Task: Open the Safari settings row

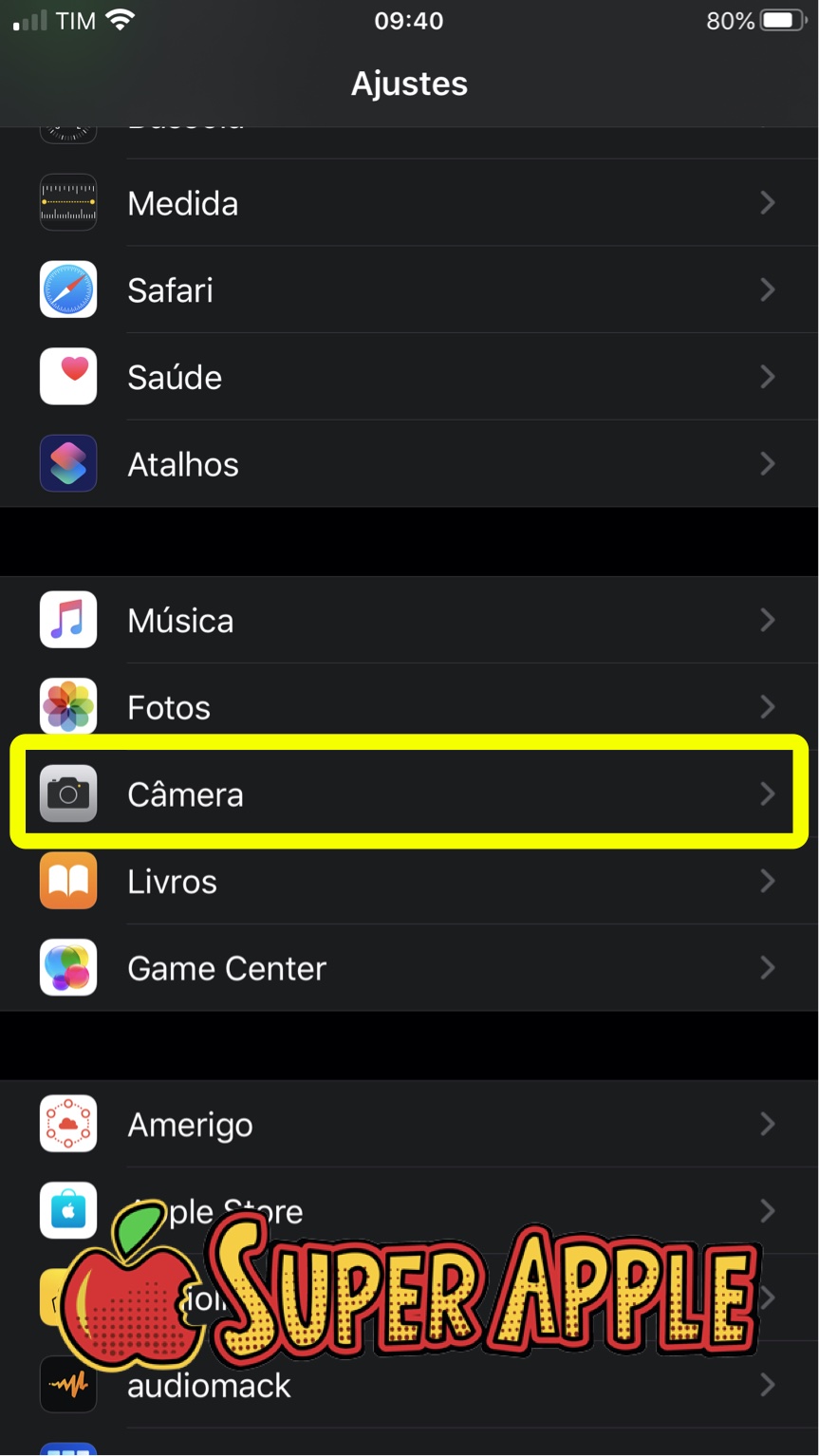Action: click(408, 290)
